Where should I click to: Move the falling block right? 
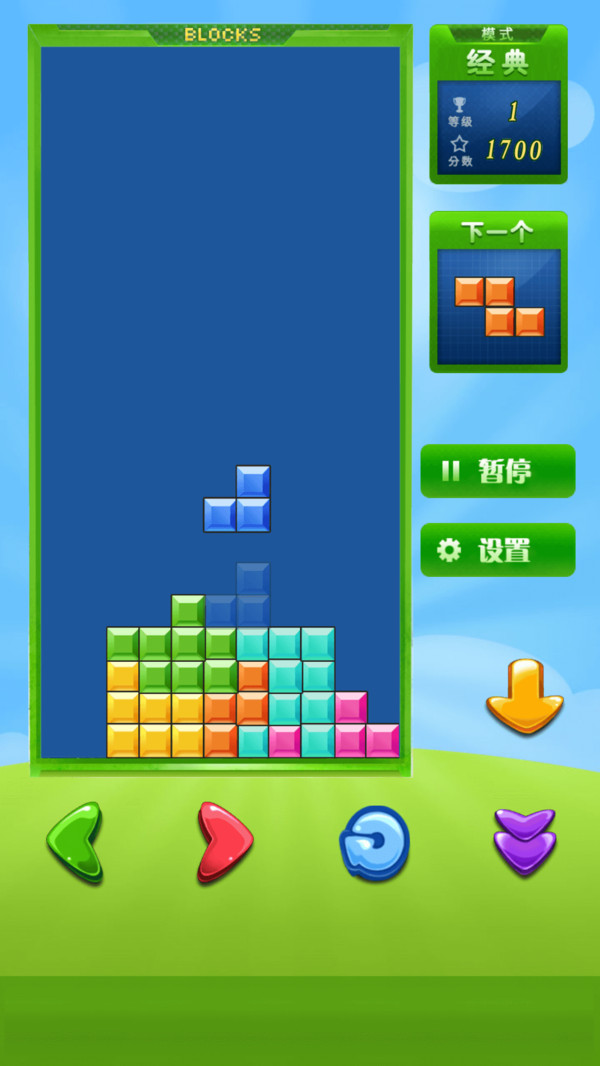pos(224,842)
